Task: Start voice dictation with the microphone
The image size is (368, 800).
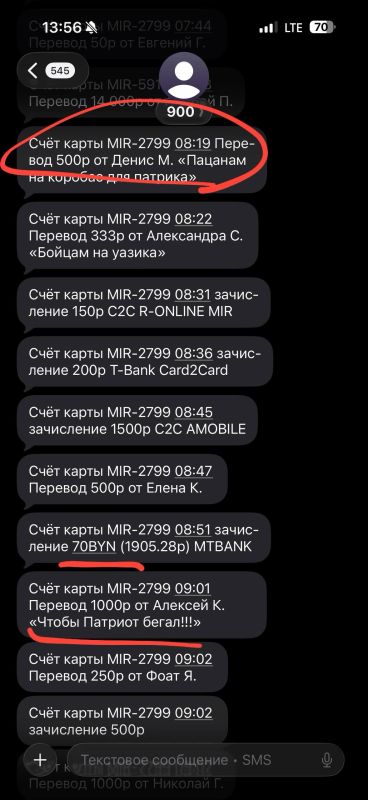Action: 327,761
